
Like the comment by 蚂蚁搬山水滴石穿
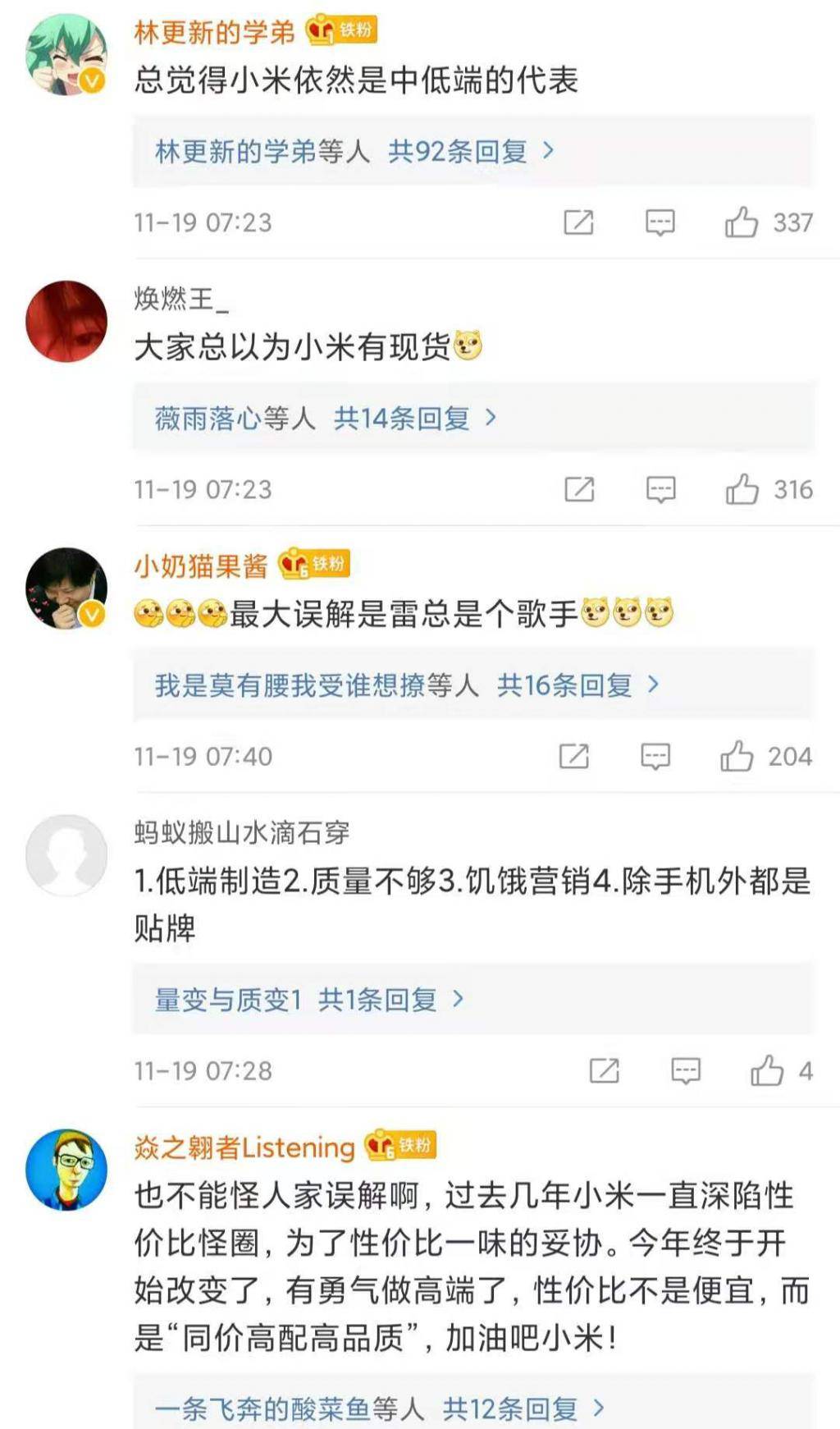coord(767,1070)
